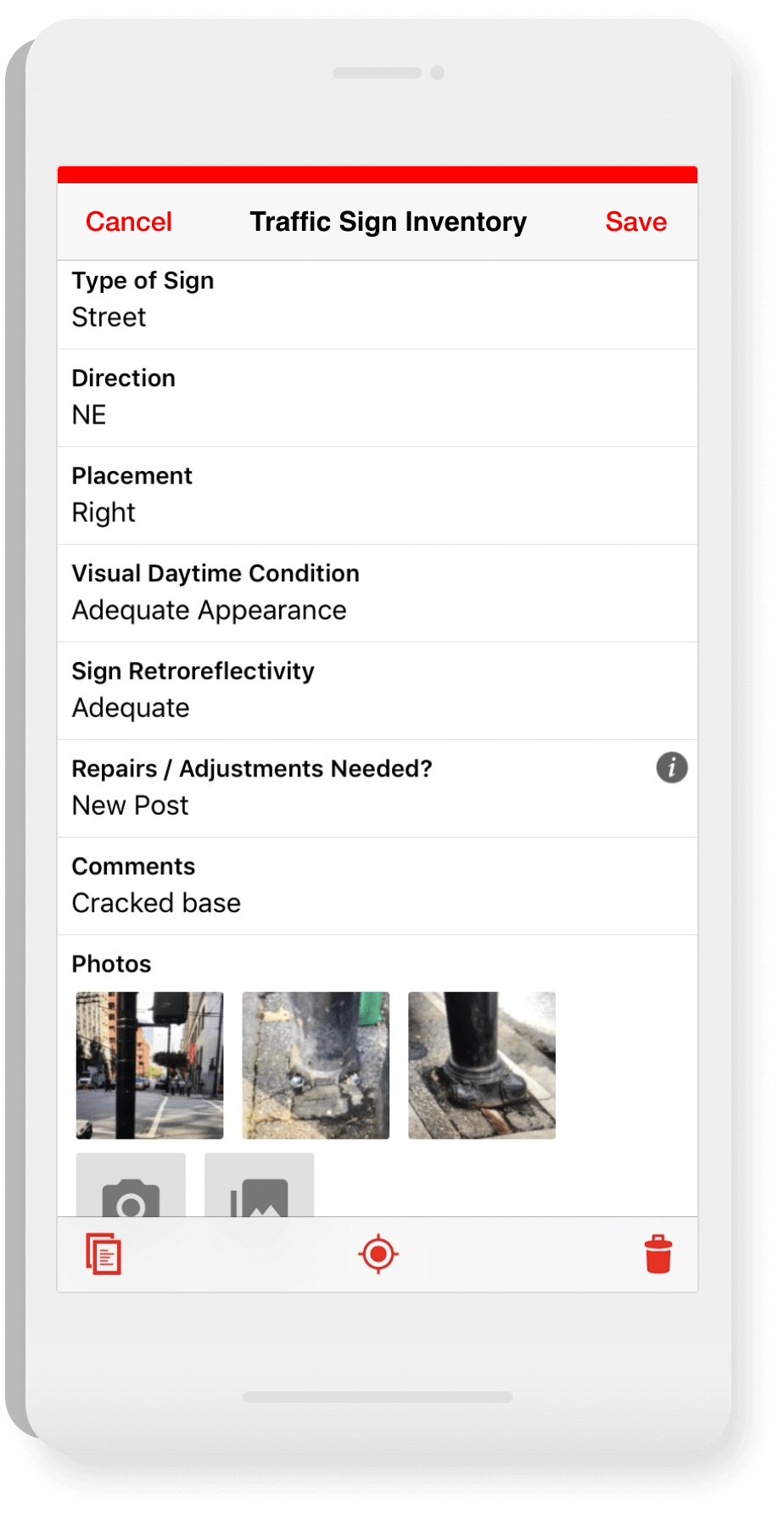The width and height of the screenshot is (784, 1514).
Task: Cancel editing the sign record
Action: coord(129,221)
